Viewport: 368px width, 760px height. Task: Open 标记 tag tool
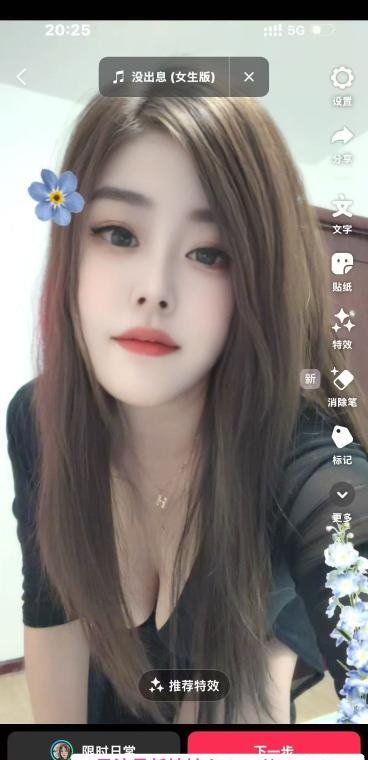[x=342, y=445]
